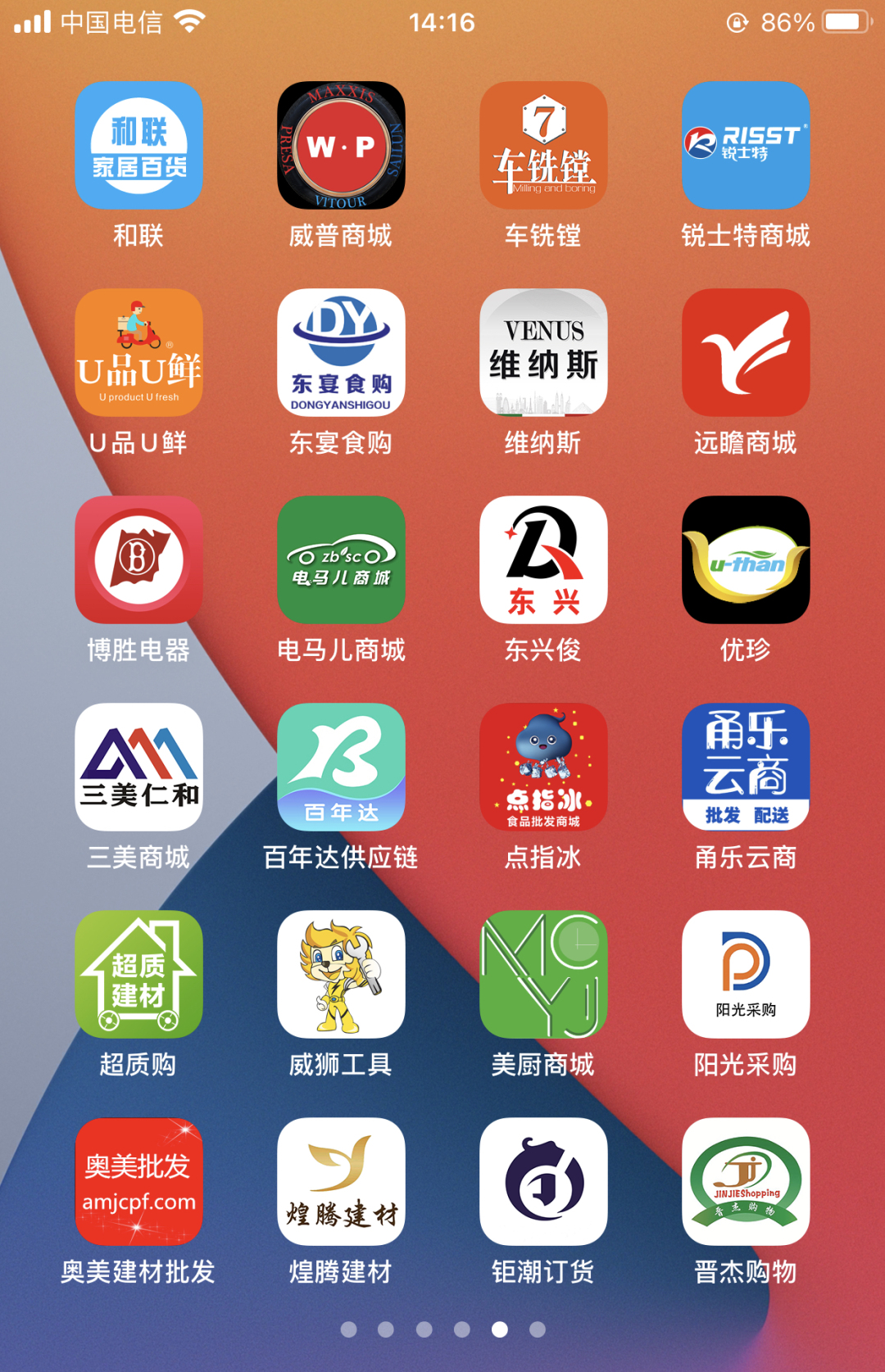Launch 阳光采购 app
This screenshot has width=885, height=1372.
746,974
